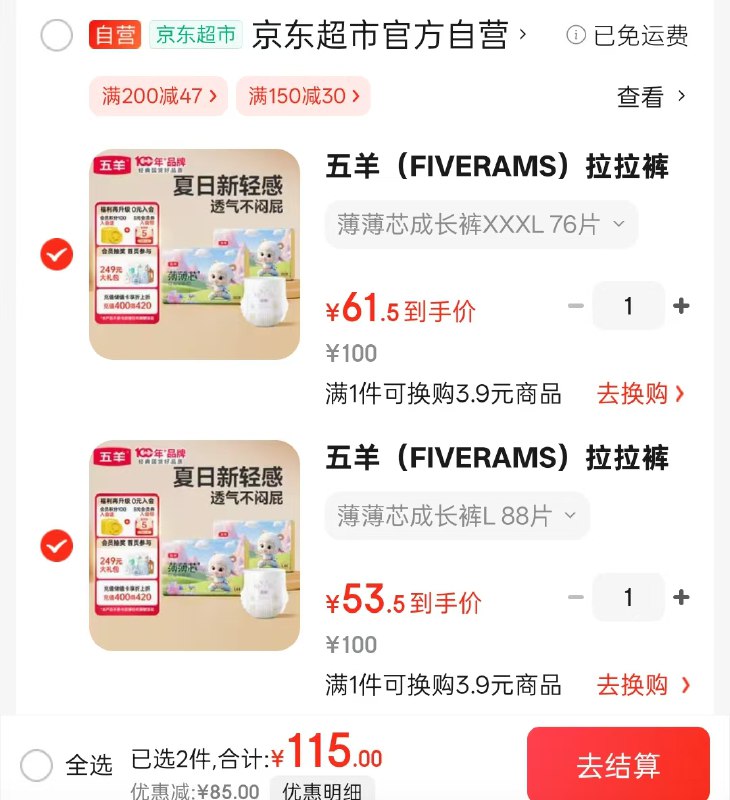Screen dimensions: 730x800
Task: Deselect the second item's red checkmark
Action: click(57, 547)
